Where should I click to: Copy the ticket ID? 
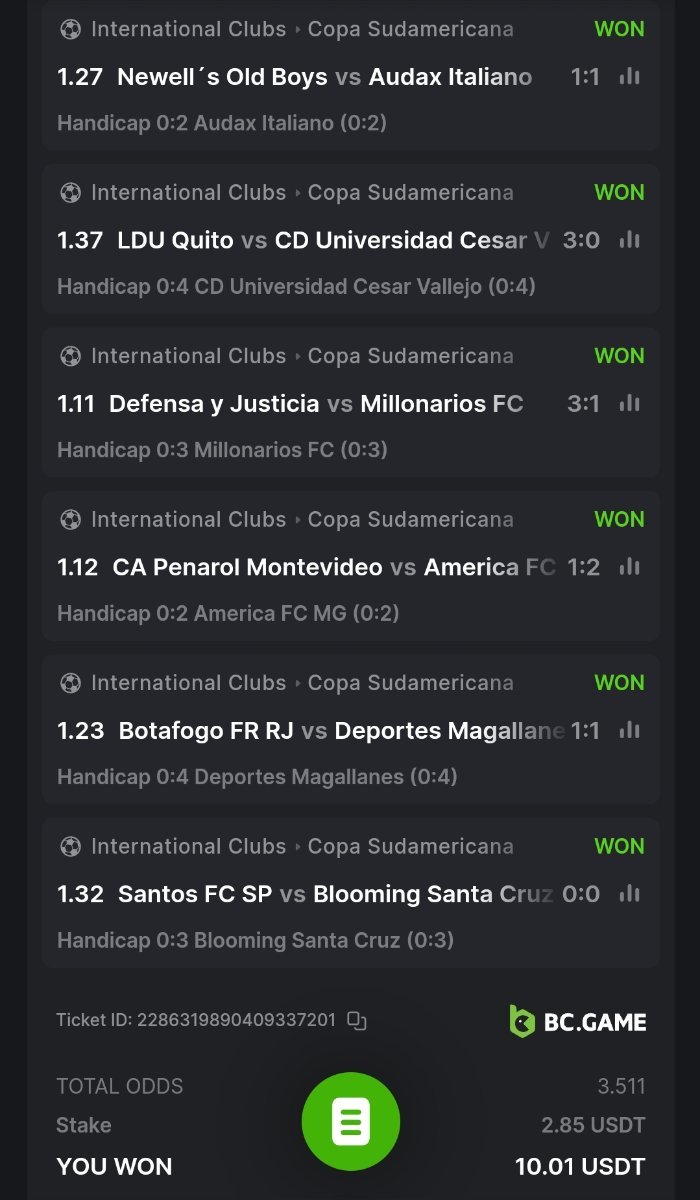357,1021
